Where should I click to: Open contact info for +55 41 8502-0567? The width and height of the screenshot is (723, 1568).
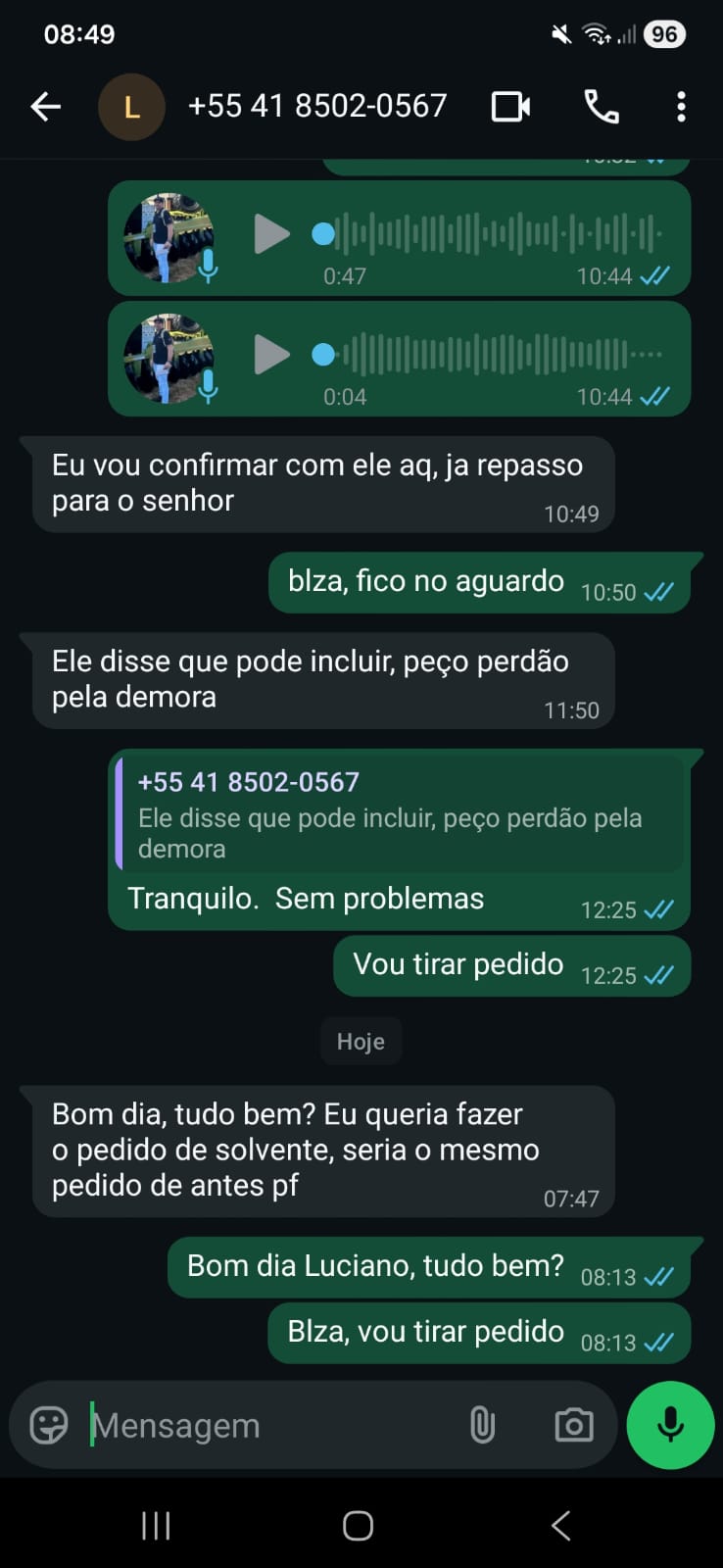tap(316, 106)
